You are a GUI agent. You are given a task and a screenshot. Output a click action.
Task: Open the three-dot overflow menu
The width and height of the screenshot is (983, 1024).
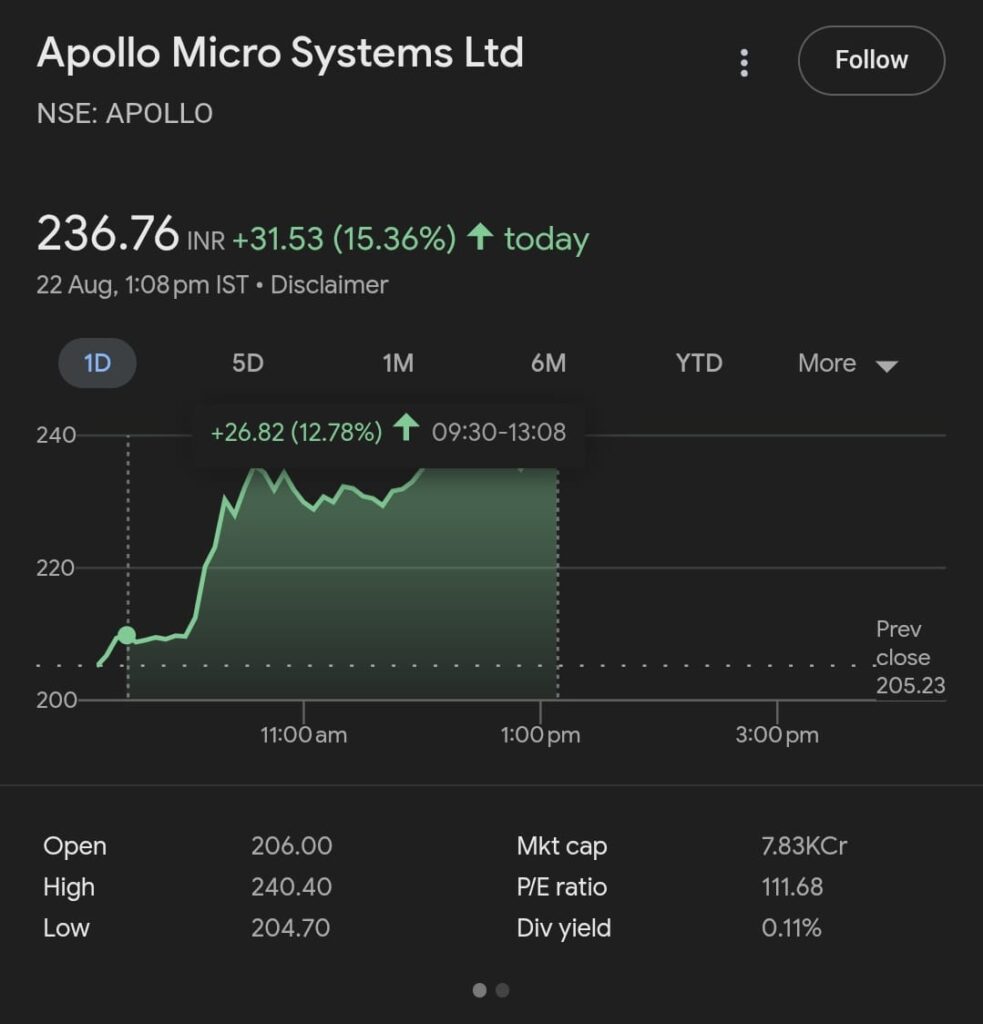(x=744, y=62)
